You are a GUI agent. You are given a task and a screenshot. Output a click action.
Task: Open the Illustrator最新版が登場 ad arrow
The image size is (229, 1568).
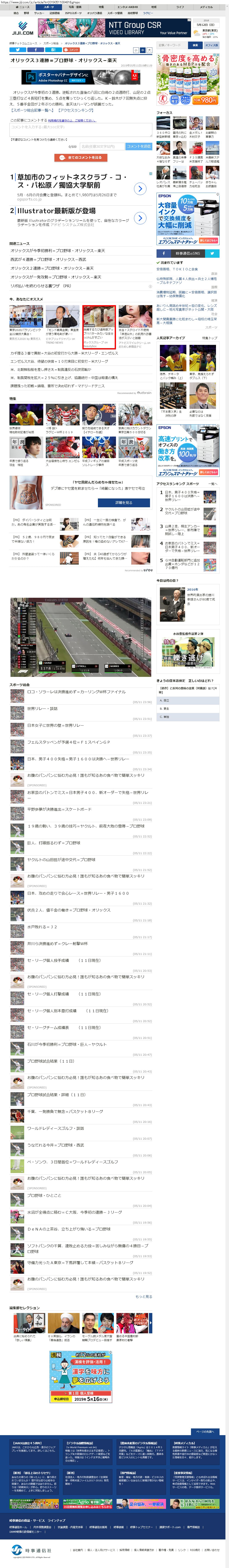(x=140, y=218)
